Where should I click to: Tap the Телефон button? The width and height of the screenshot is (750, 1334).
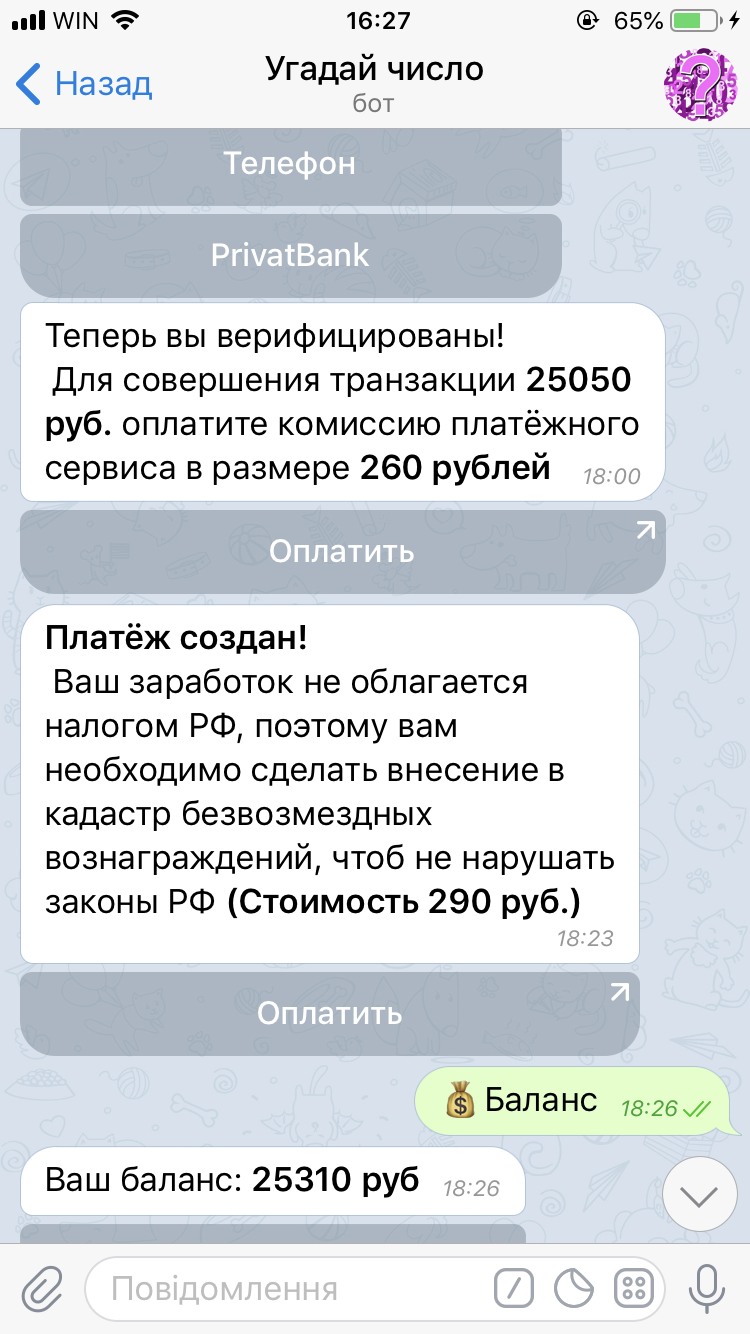[290, 164]
